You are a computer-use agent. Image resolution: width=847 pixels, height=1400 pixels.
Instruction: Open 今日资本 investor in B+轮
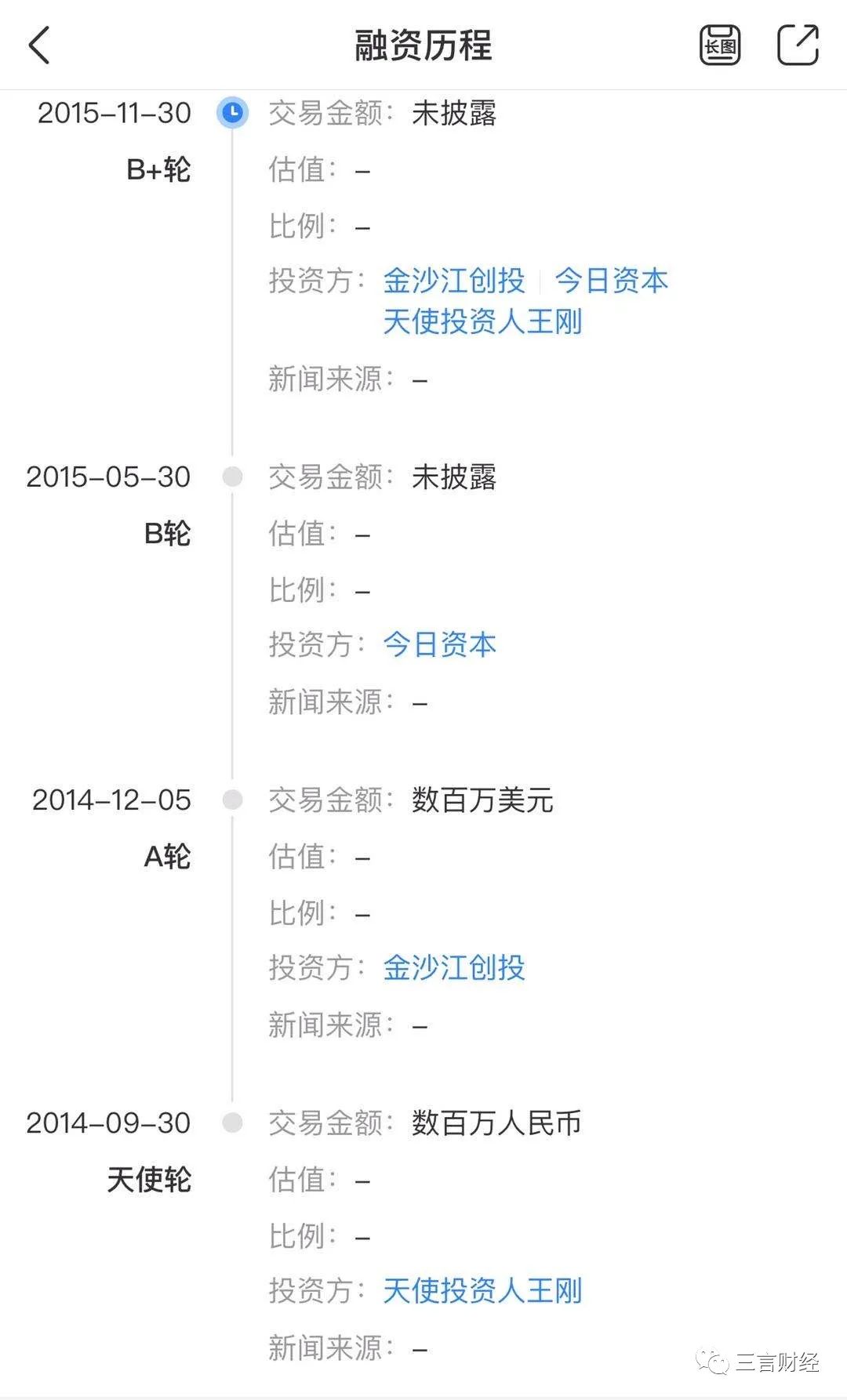(612, 281)
